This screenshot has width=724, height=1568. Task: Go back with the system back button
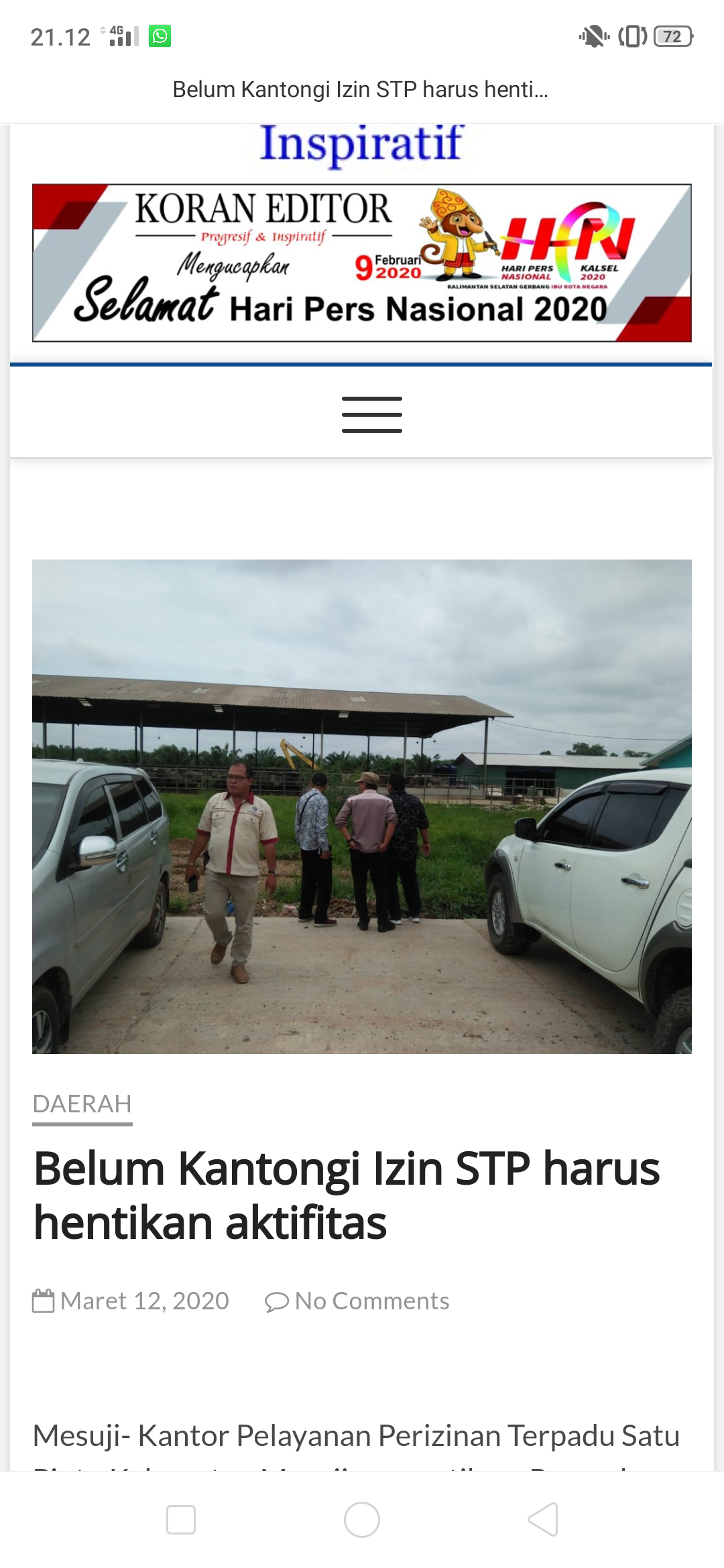tap(543, 1519)
